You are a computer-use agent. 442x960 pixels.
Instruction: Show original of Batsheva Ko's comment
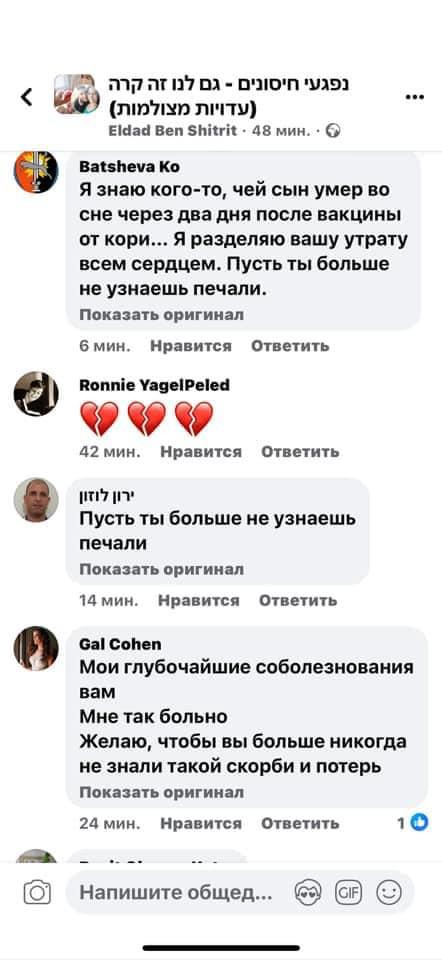[162, 315]
